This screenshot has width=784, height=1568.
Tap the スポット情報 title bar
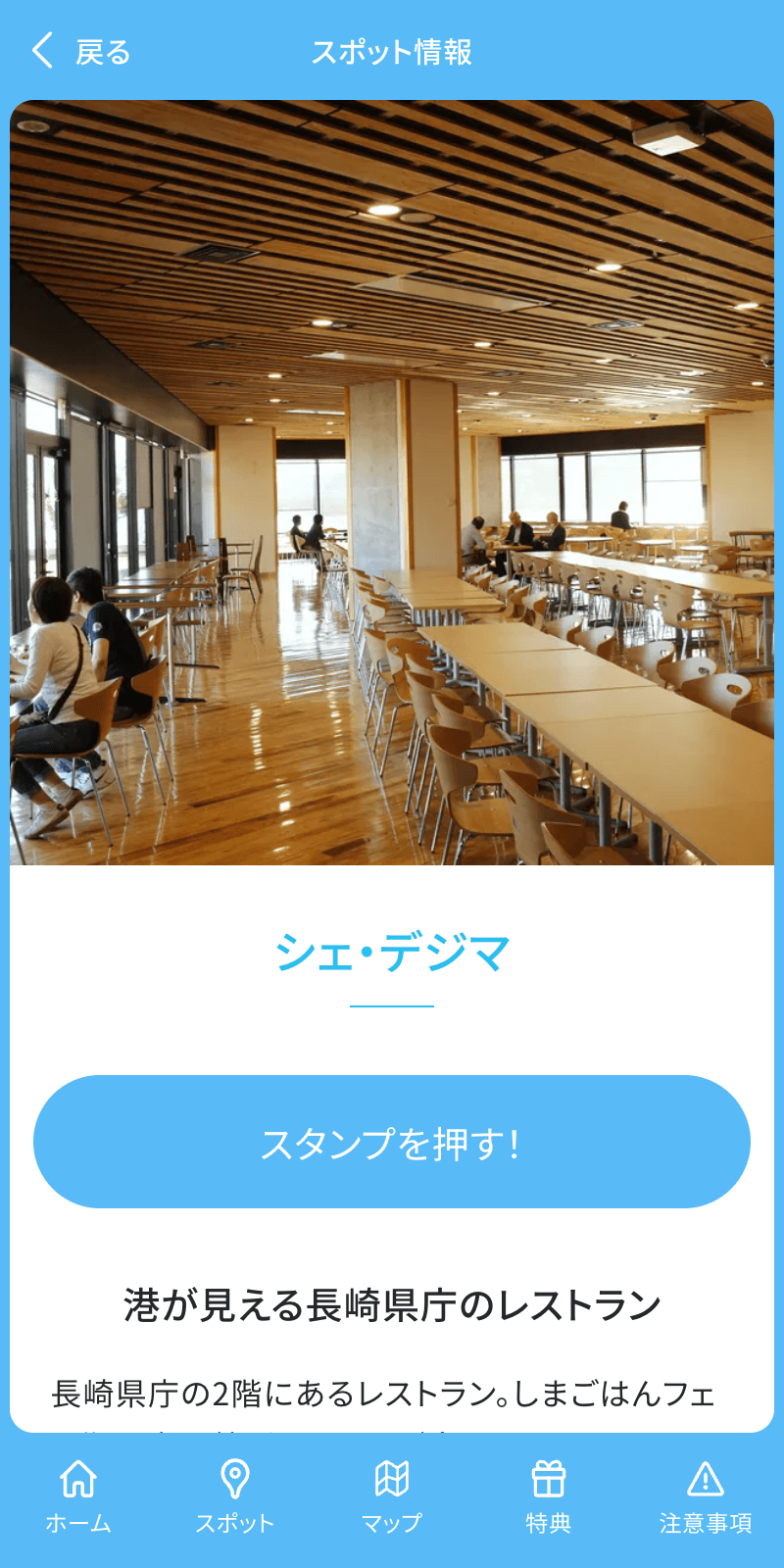tap(392, 52)
